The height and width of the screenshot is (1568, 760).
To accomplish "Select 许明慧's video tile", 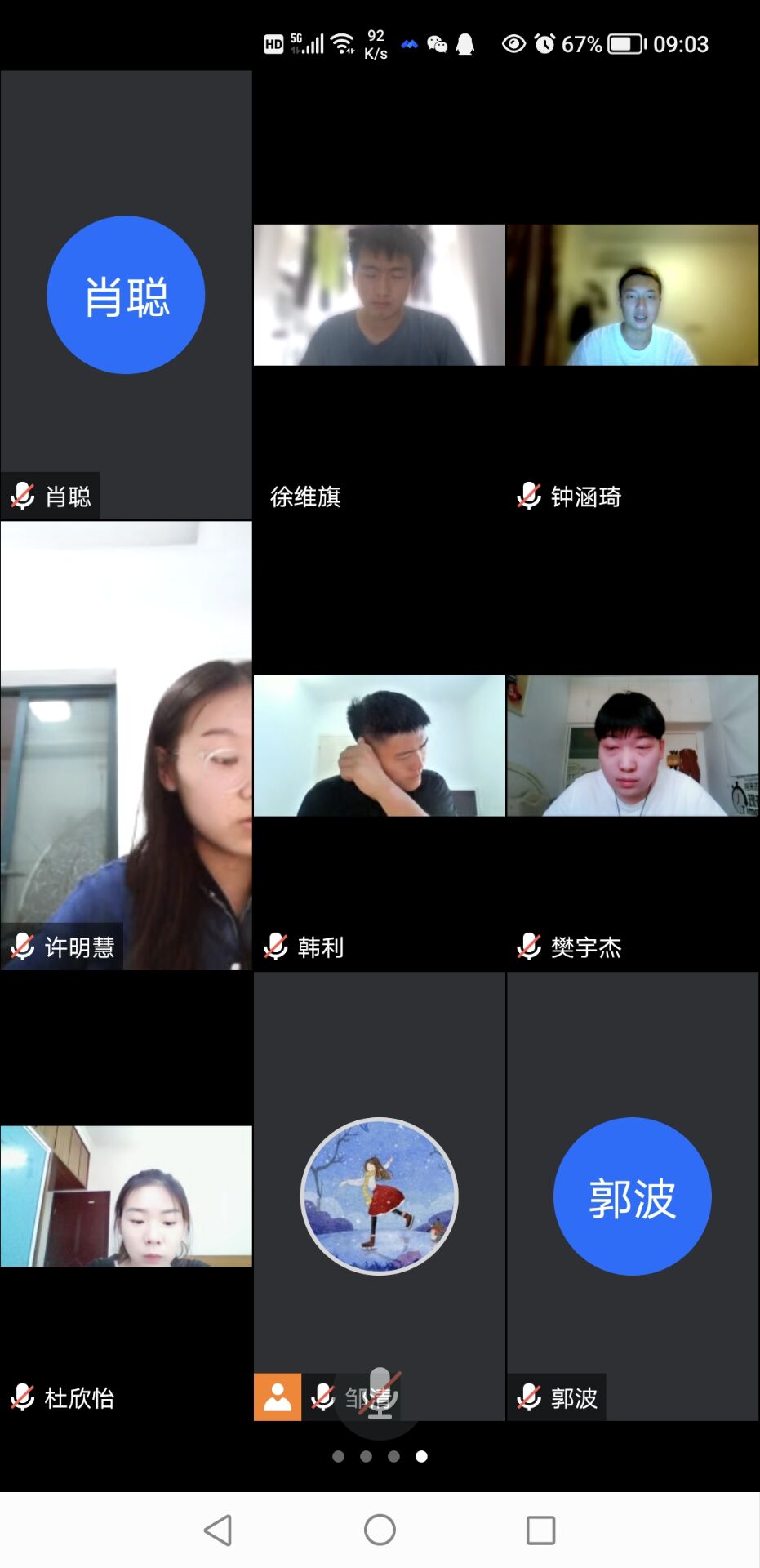I will (x=126, y=745).
